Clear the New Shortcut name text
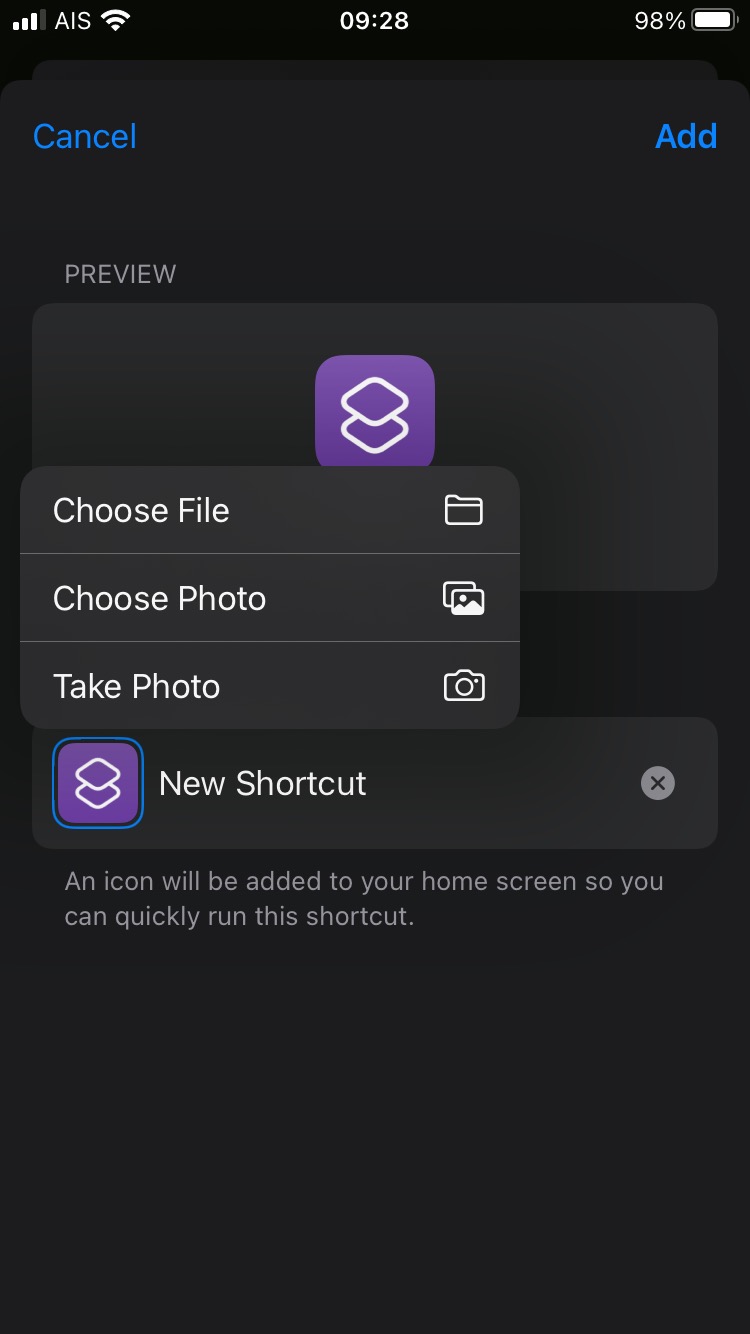This screenshot has width=750, height=1334. tap(657, 783)
